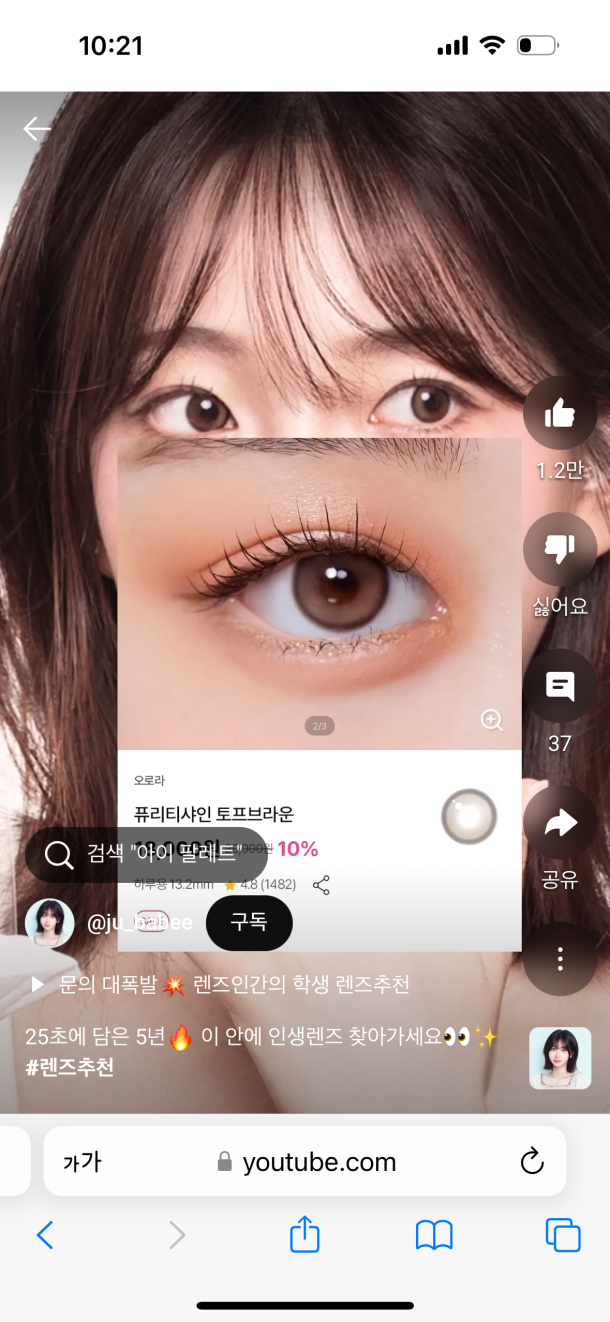Open Safari text size 가가 menu
This screenshot has height=1322, width=610.
click(x=82, y=1162)
